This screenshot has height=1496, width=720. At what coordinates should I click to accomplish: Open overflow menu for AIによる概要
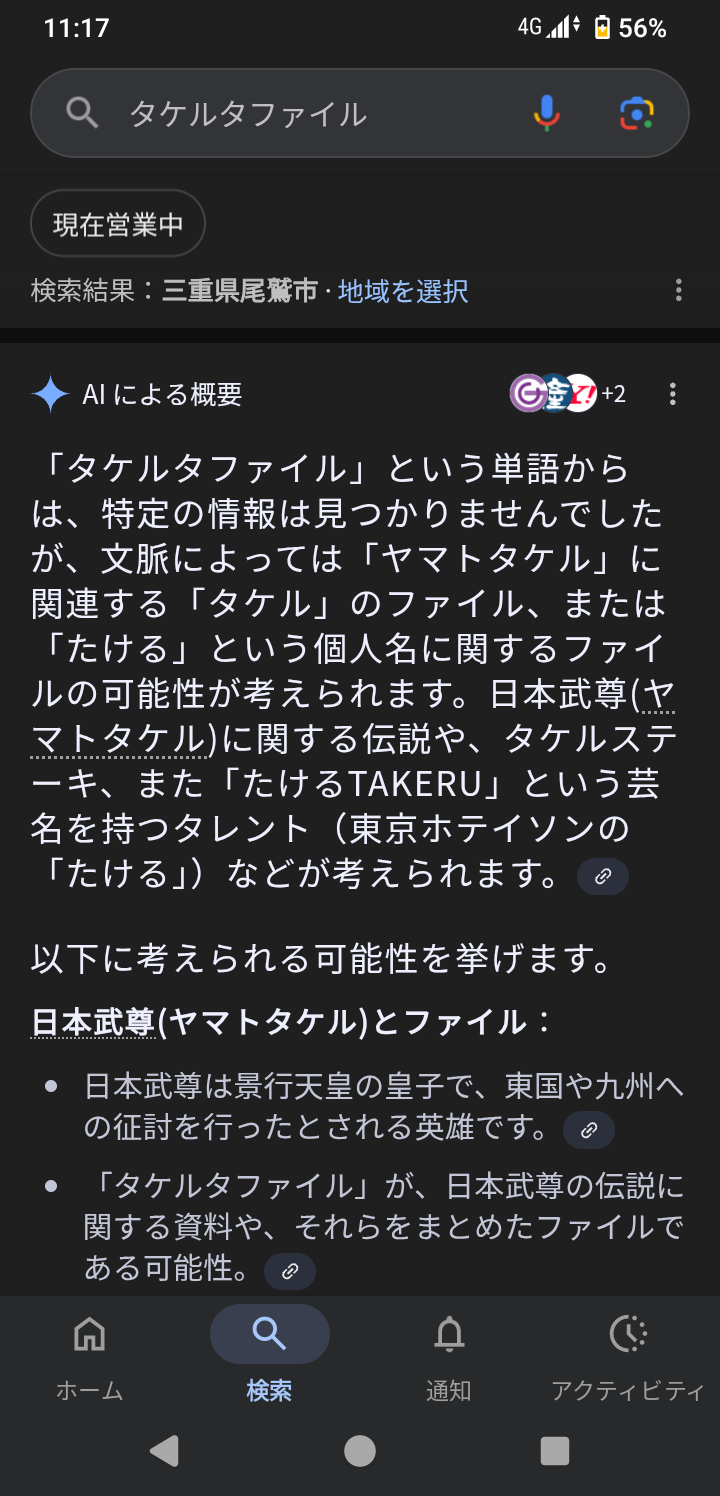[x=673, y=394]
